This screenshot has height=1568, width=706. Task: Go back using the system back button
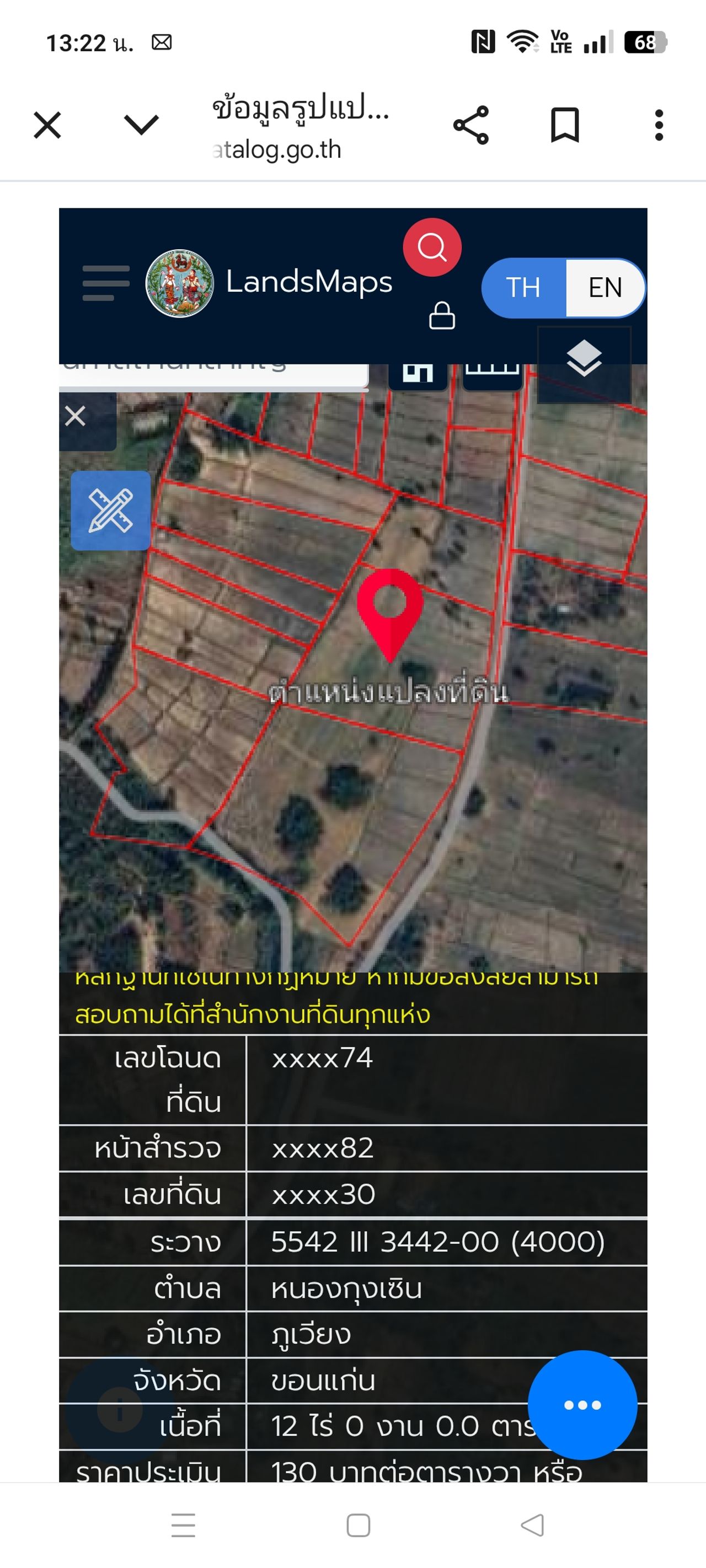(532, 1525)
